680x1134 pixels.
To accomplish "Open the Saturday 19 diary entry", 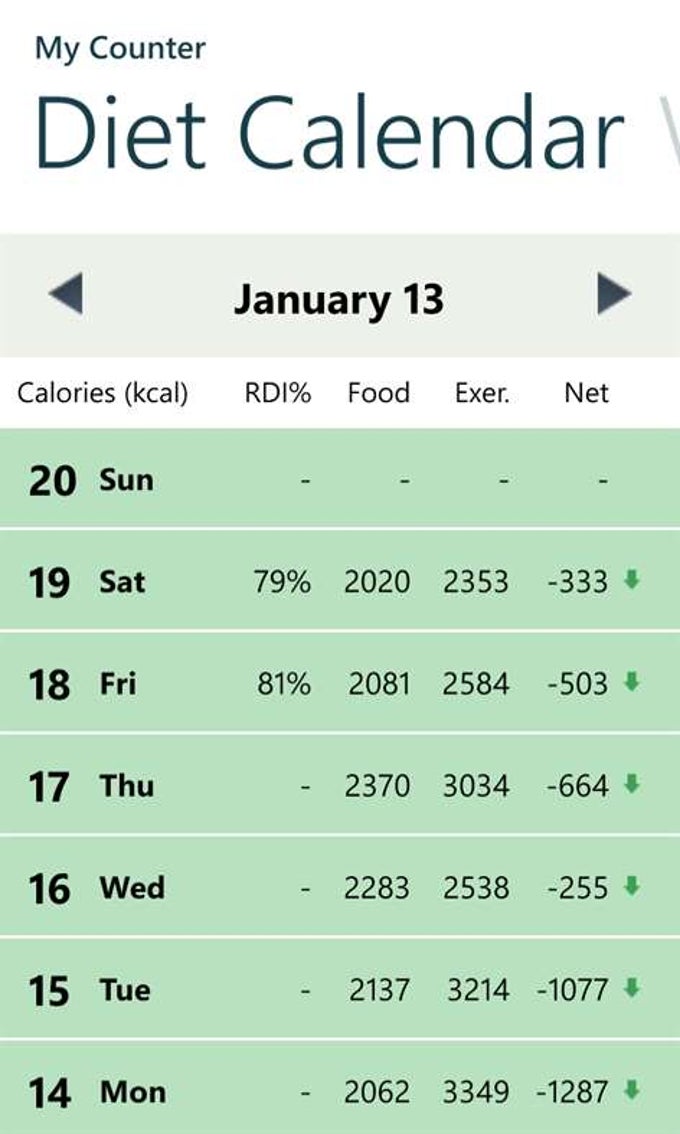I will (x=340, y=581).
